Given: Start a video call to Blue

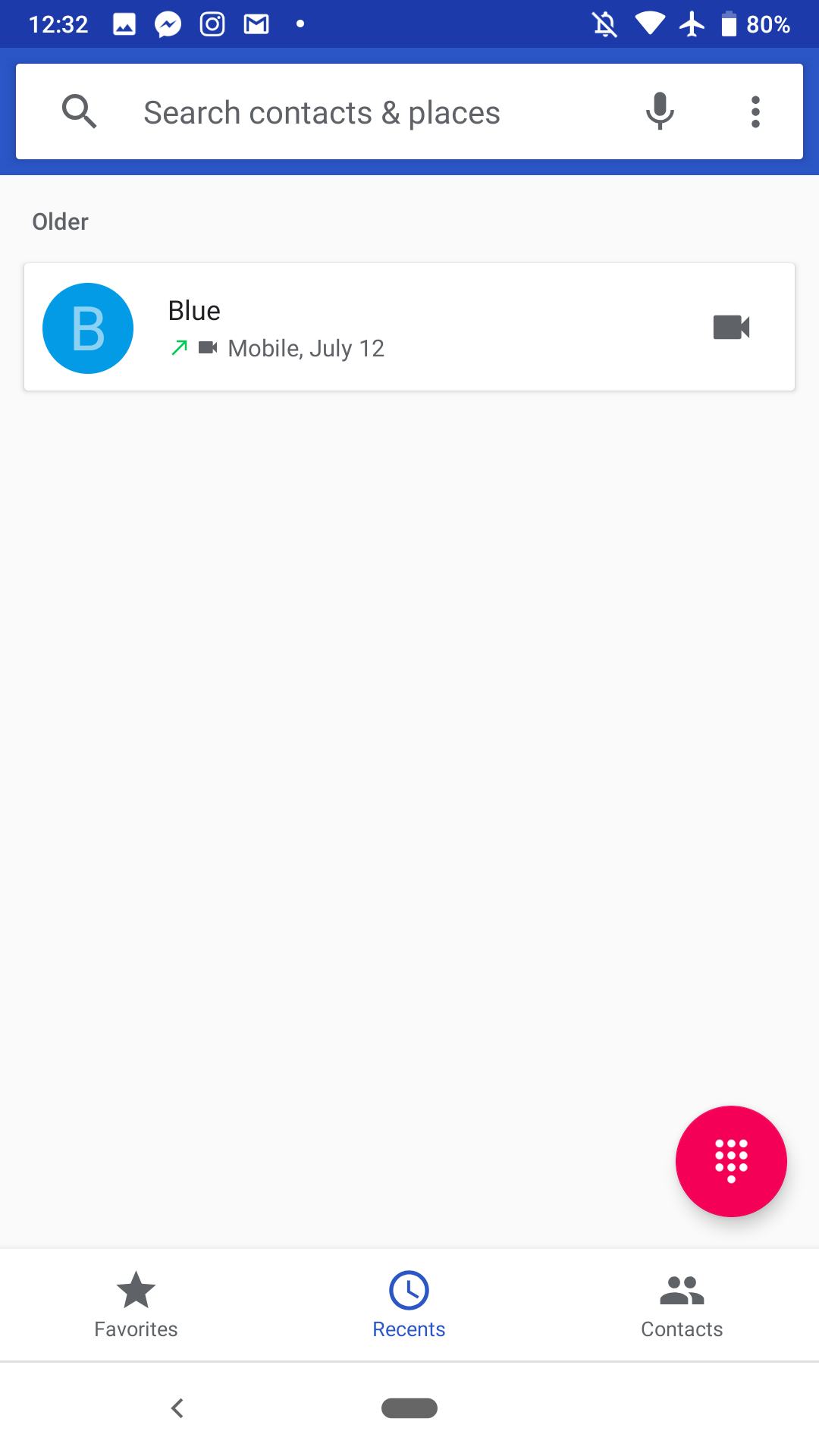Looking at the screenshot, I should (x=730, y=327).
